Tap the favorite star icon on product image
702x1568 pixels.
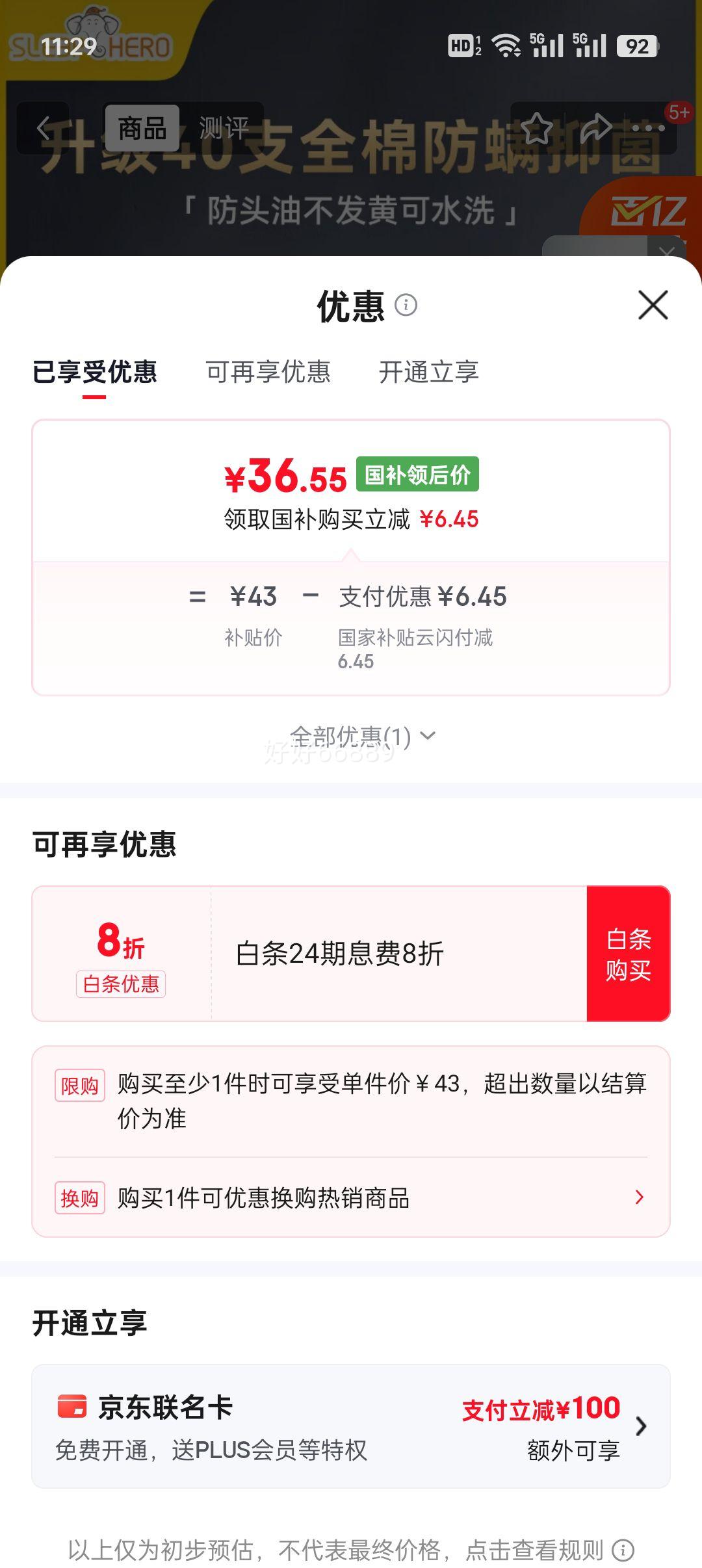[x=538, y=128]
